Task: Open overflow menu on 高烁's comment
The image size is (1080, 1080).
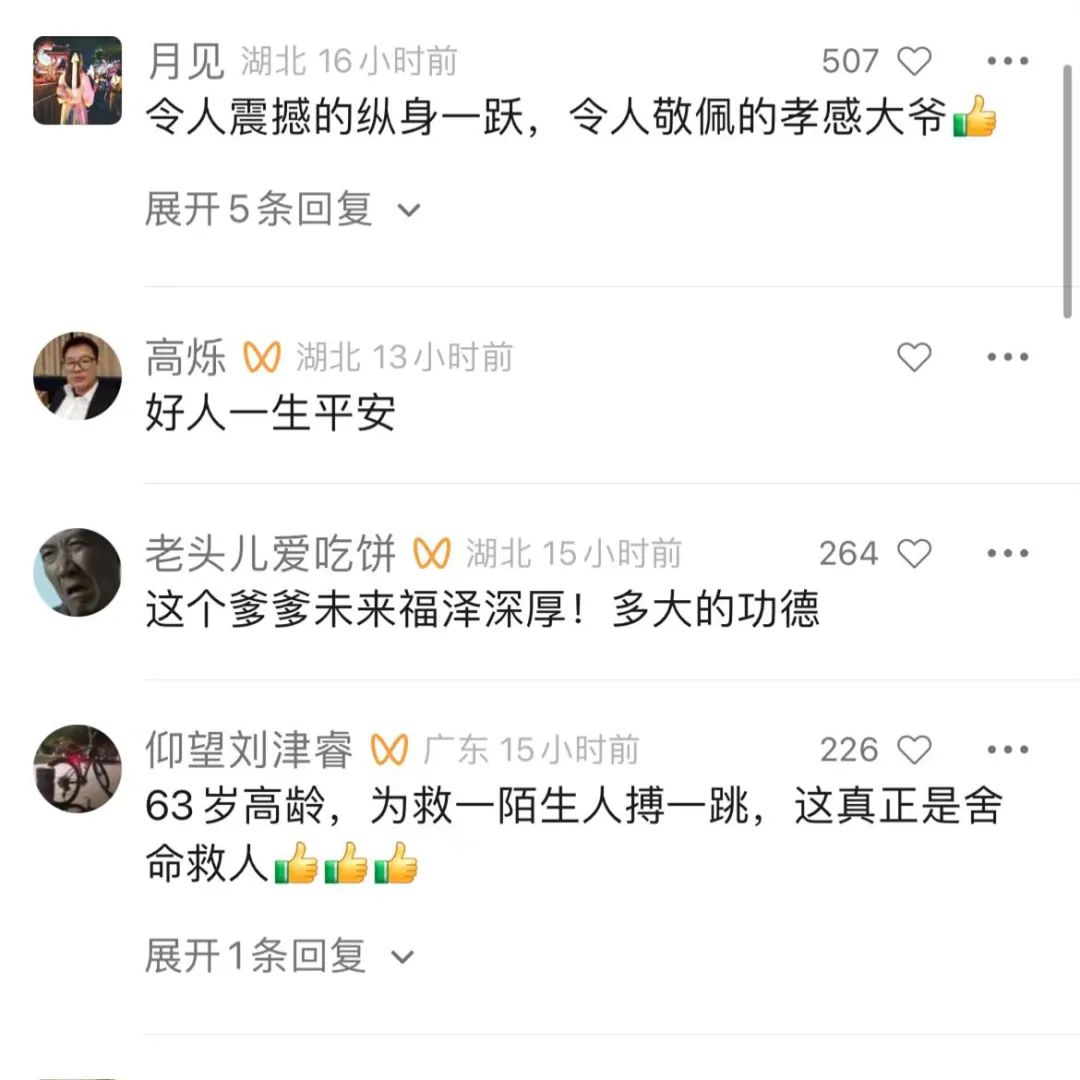Action: (1007, 357)
